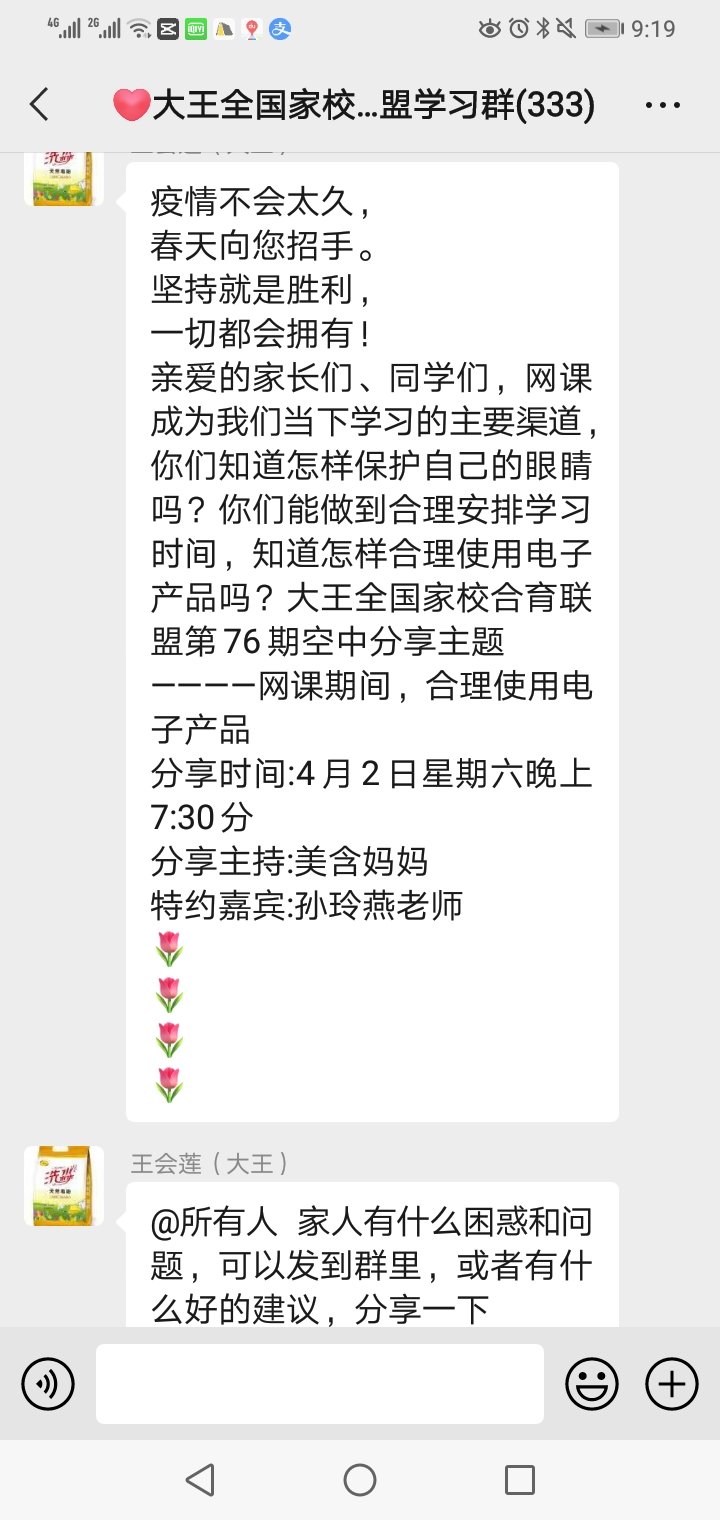Tap the eye-comfort icon in the status bar

click(489, 30)
